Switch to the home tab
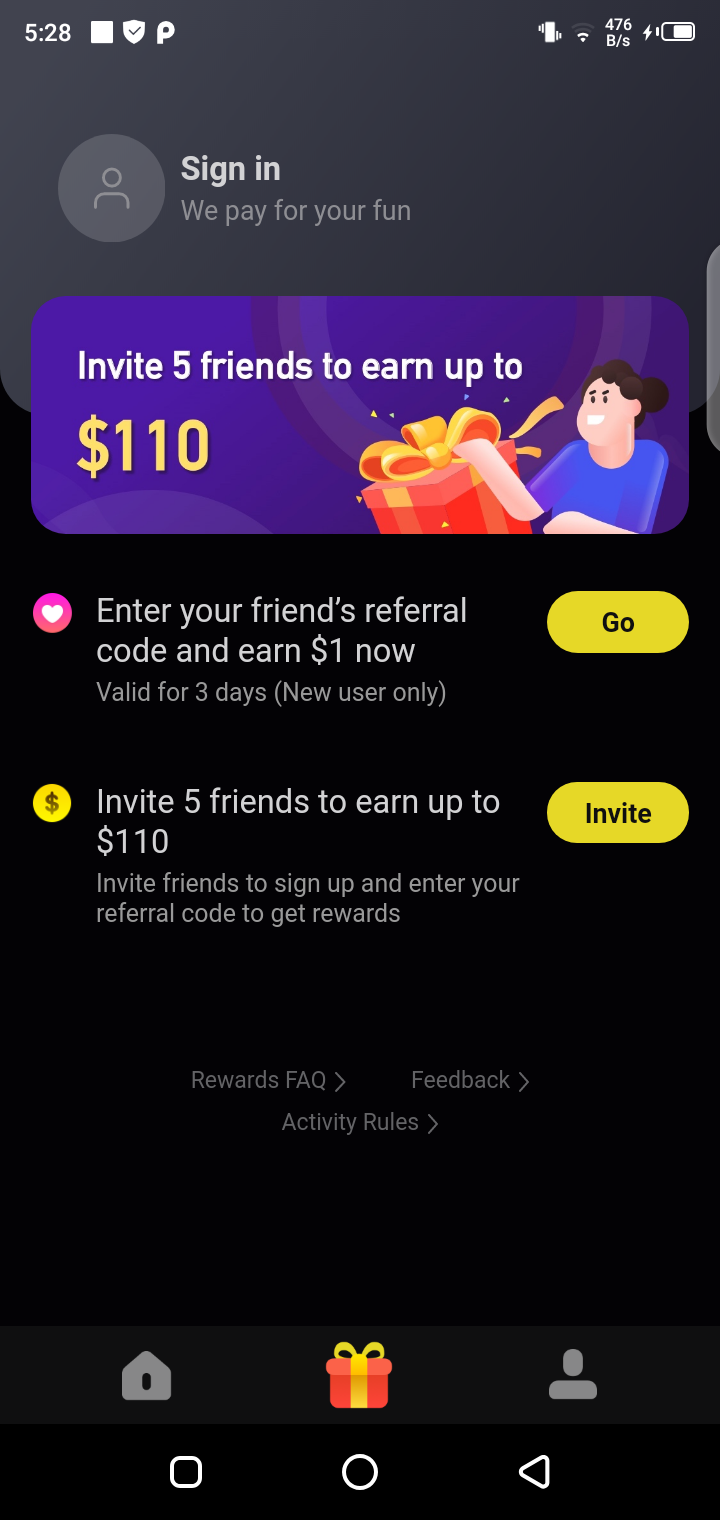 click(147, 1375)
